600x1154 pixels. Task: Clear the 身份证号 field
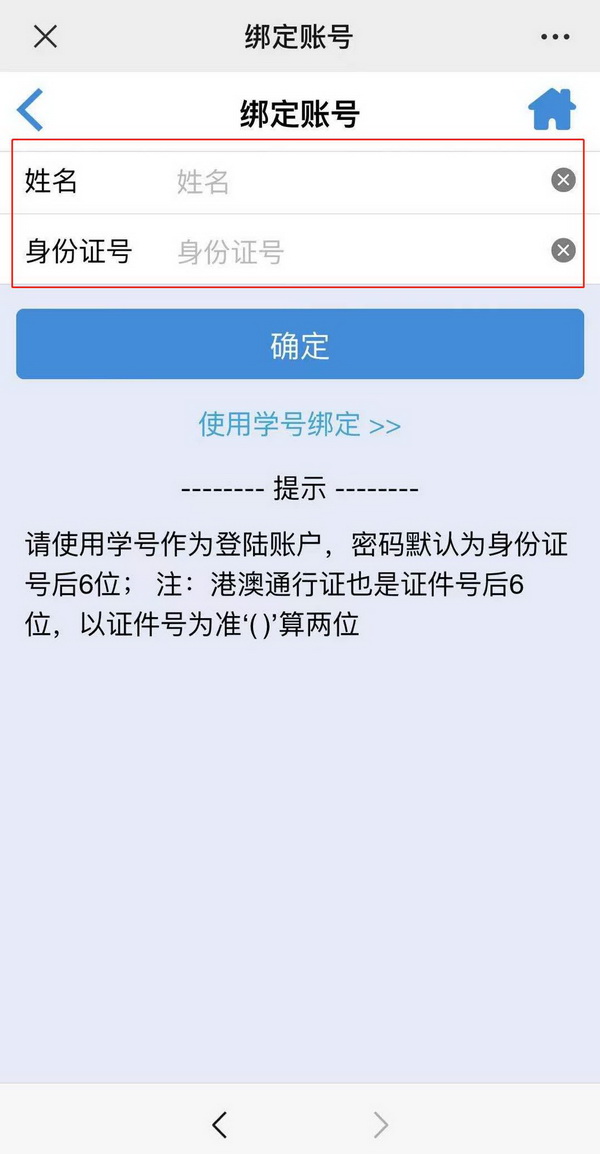(x=564, y=250)
